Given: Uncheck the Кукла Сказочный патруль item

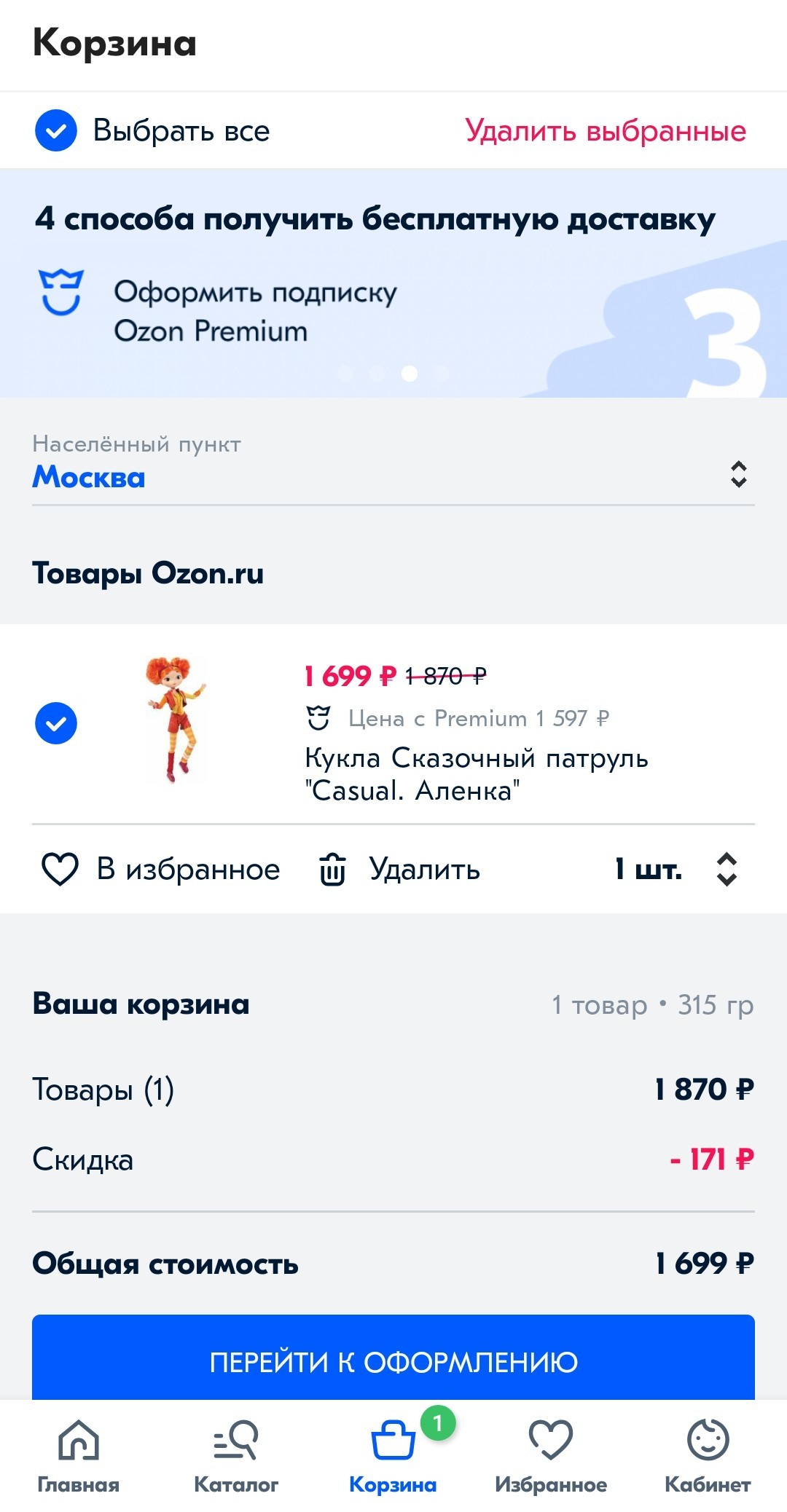Looking at the screenshot, I should pyautogui.click(x=56, y=723).
